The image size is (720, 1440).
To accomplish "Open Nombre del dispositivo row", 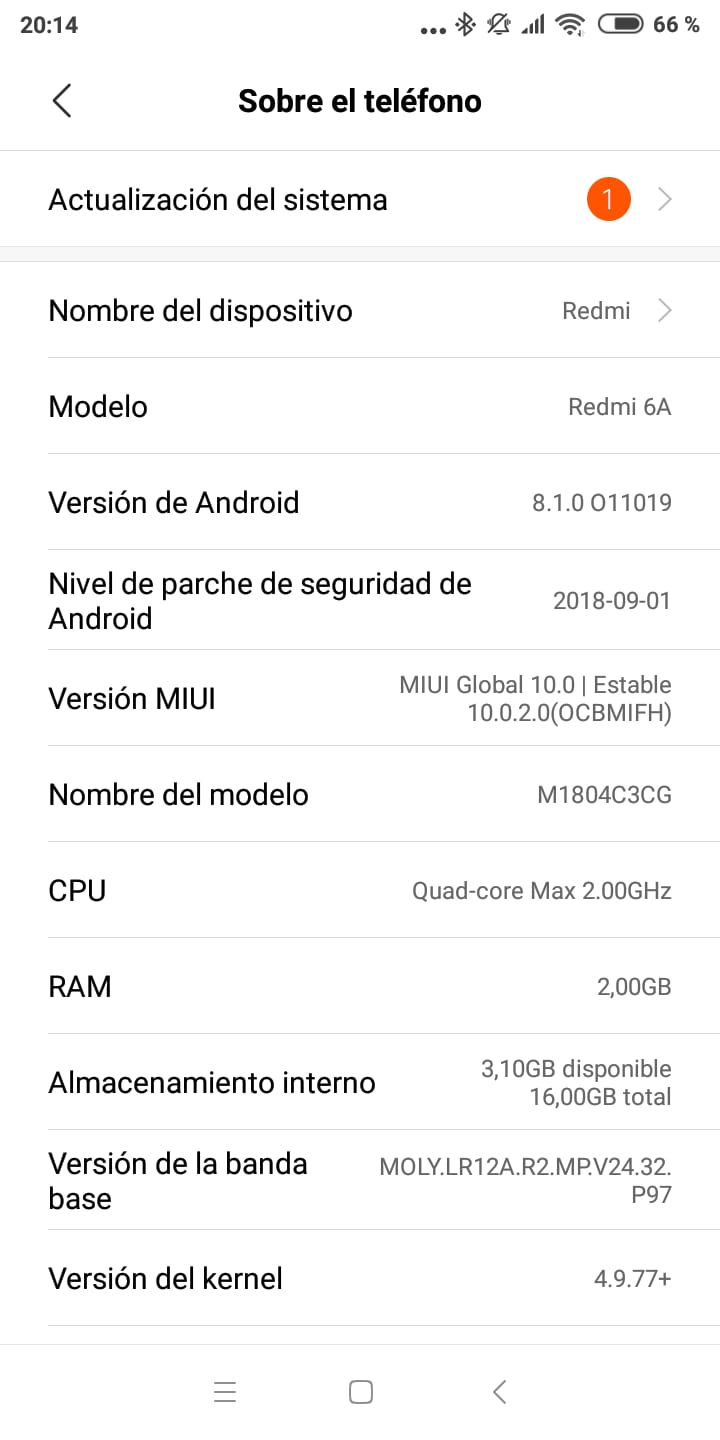I will click(360, 311).
